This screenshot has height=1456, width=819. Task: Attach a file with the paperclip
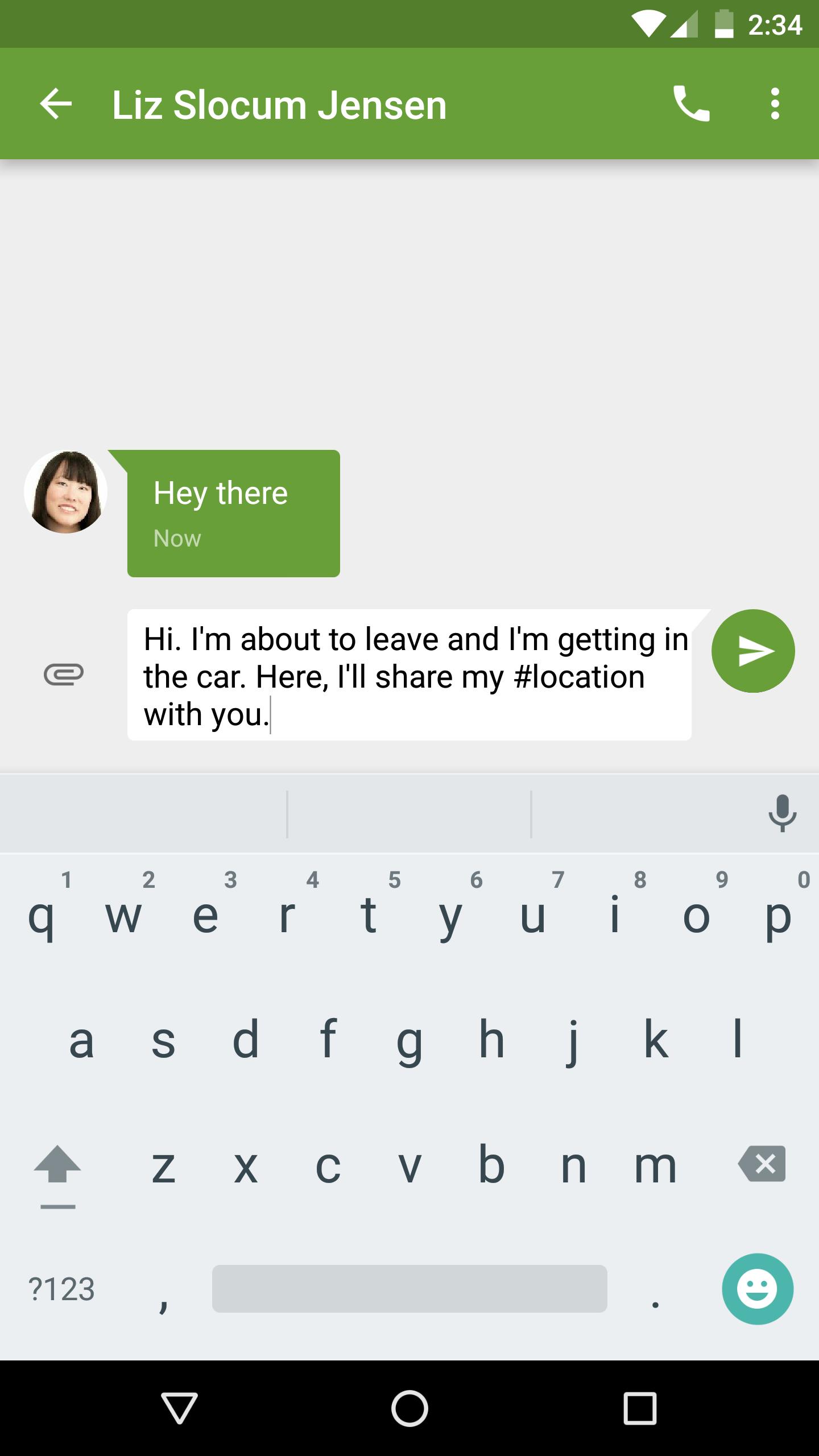tap(64, 675)
